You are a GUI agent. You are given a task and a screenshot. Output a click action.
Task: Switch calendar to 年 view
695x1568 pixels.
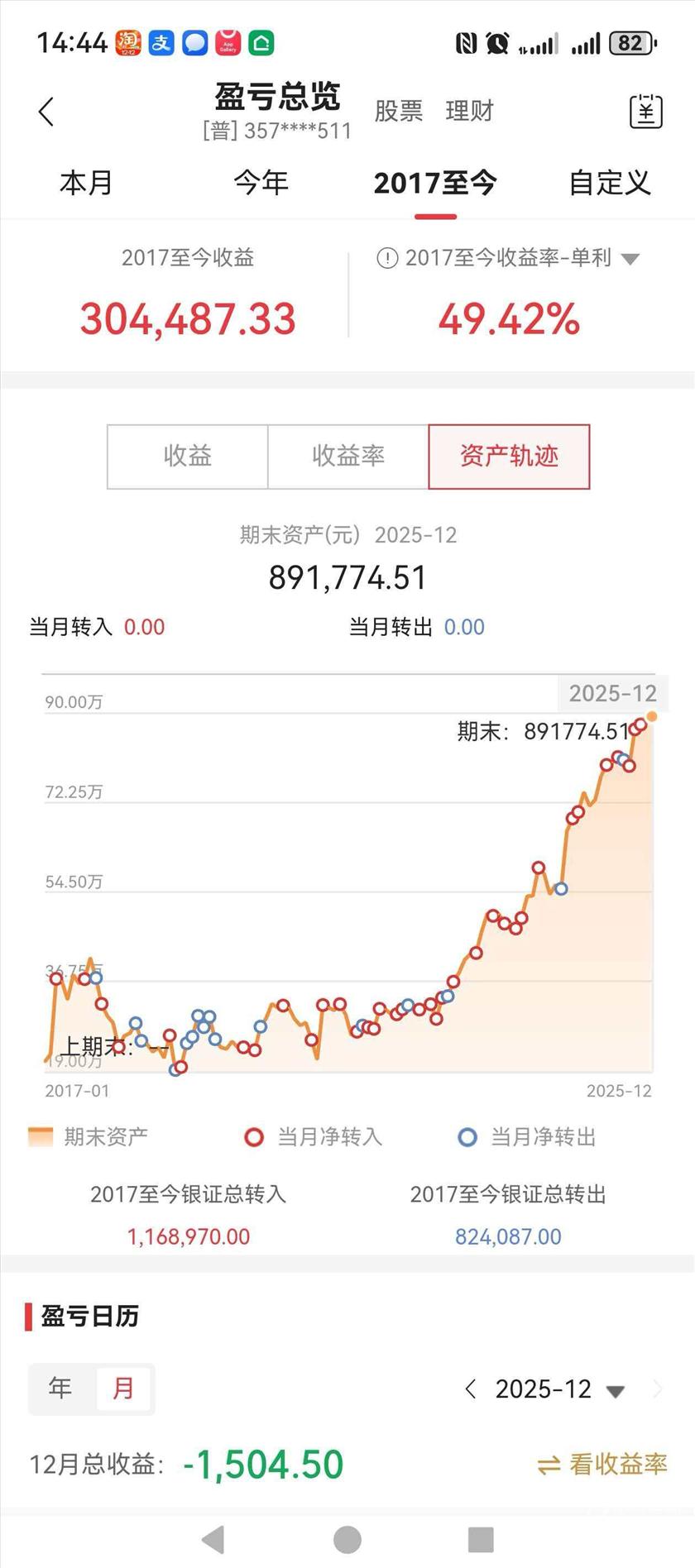coord(60,1388)
